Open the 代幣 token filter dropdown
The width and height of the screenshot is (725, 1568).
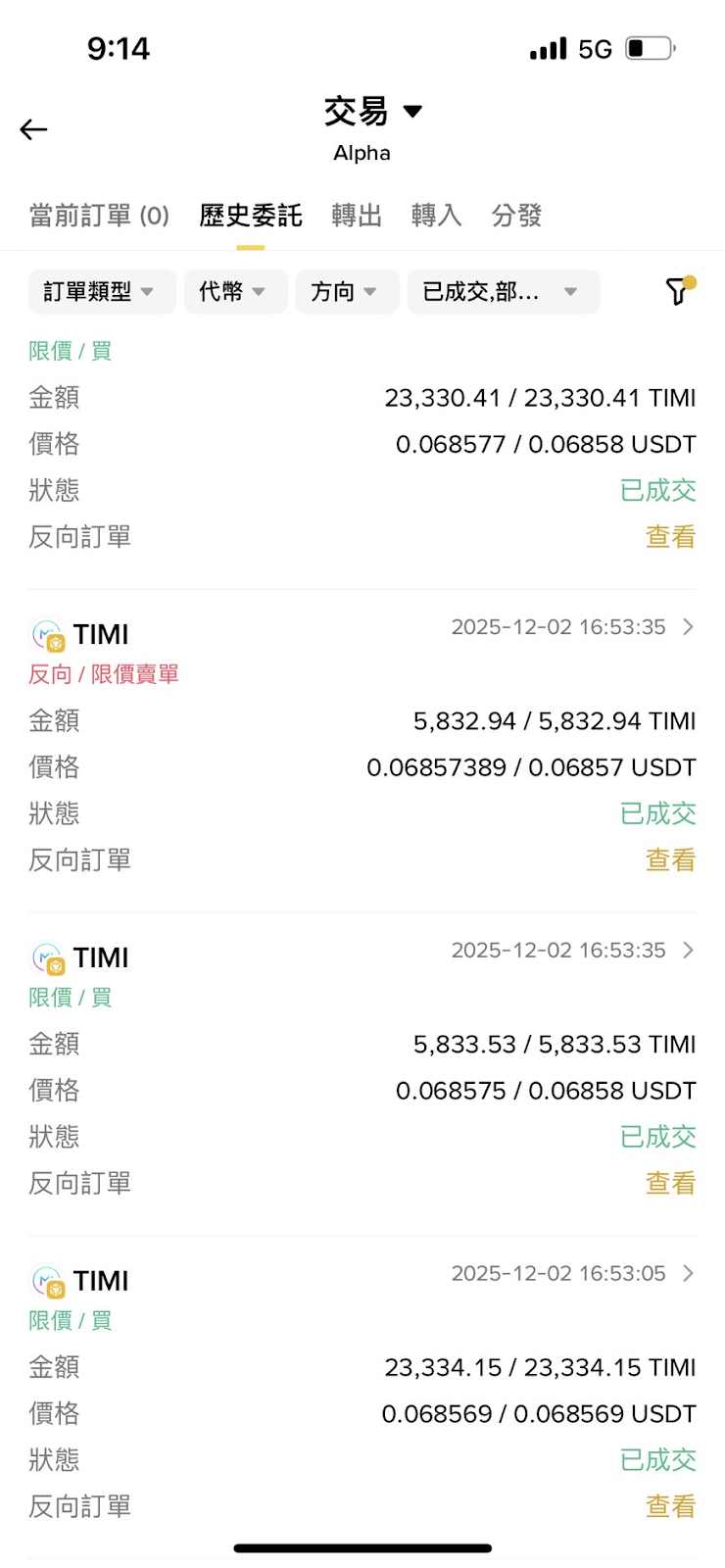[235, 291]
